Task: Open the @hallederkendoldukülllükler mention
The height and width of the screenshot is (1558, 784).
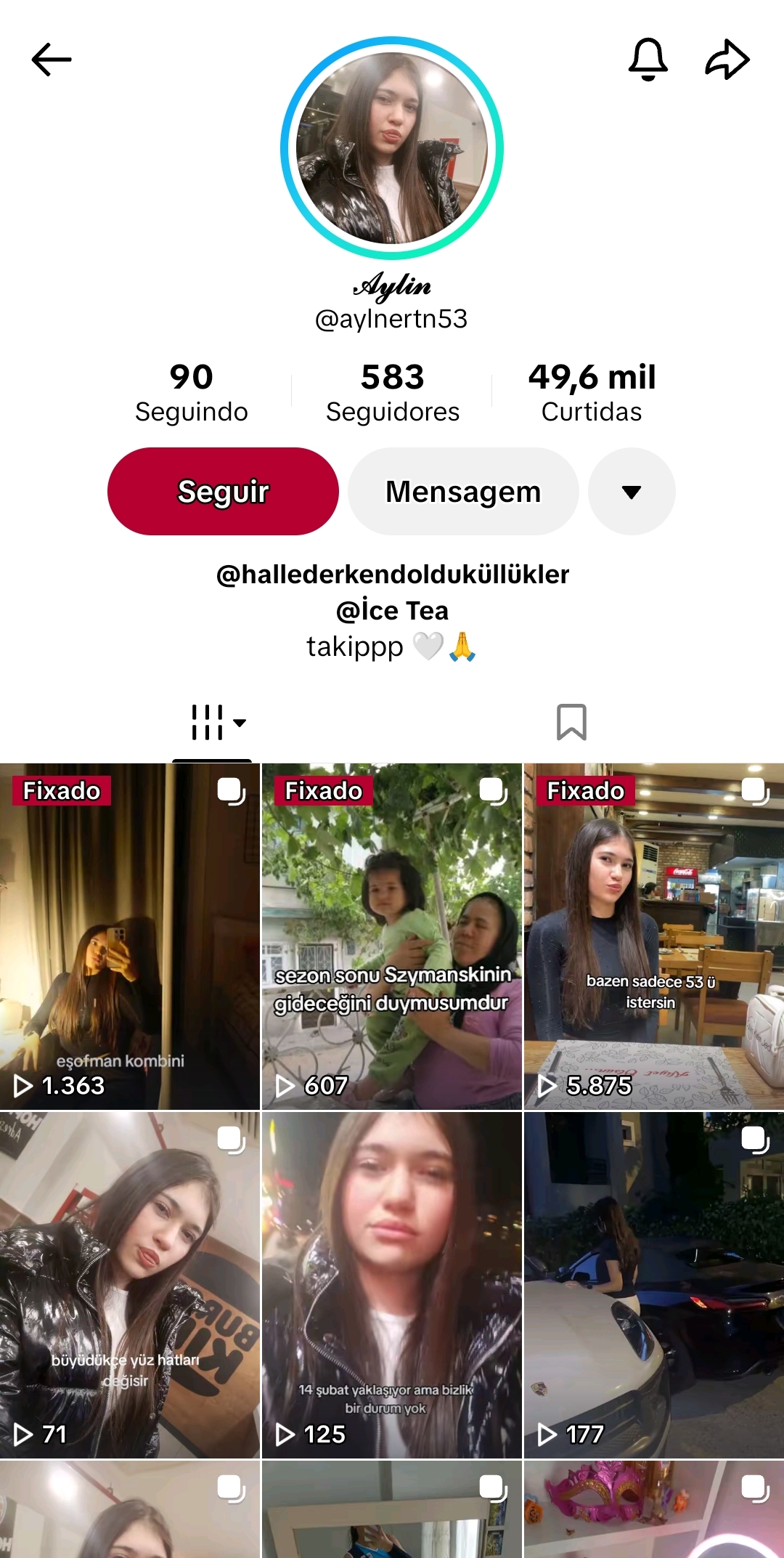Action: pos(392,575)
